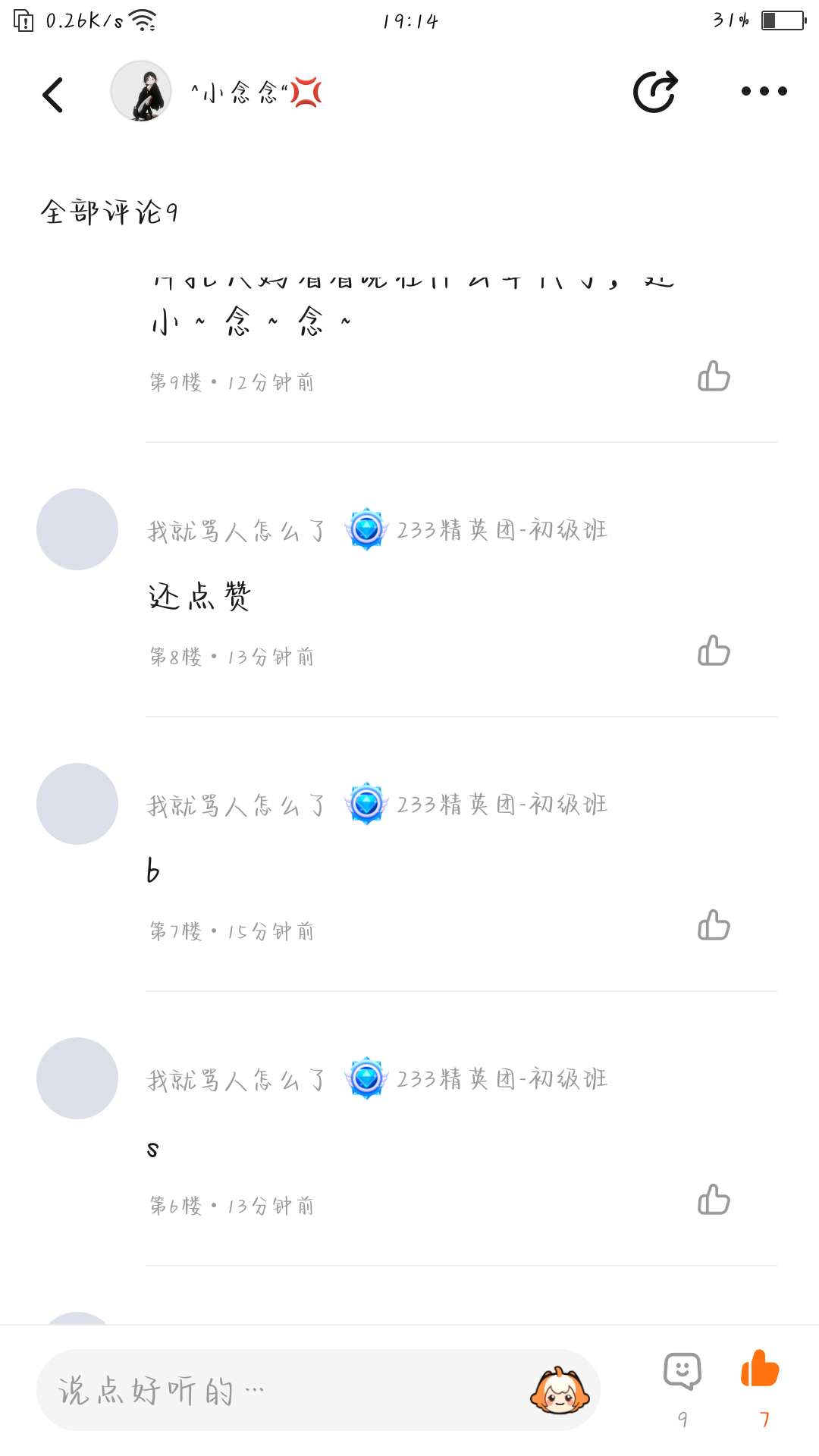Share this post

(x=655, y=92)
